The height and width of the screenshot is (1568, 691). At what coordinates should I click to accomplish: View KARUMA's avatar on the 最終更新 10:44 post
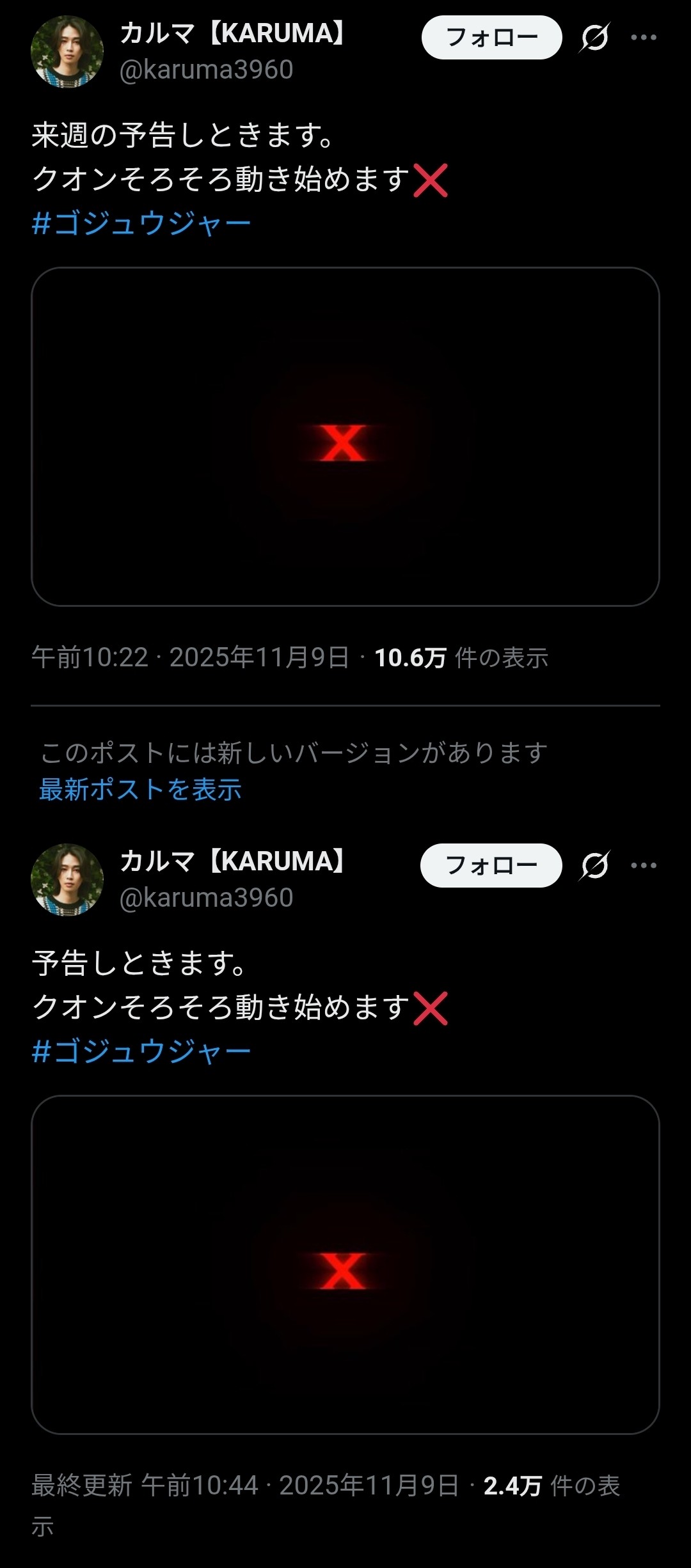[x=67, y=880]
